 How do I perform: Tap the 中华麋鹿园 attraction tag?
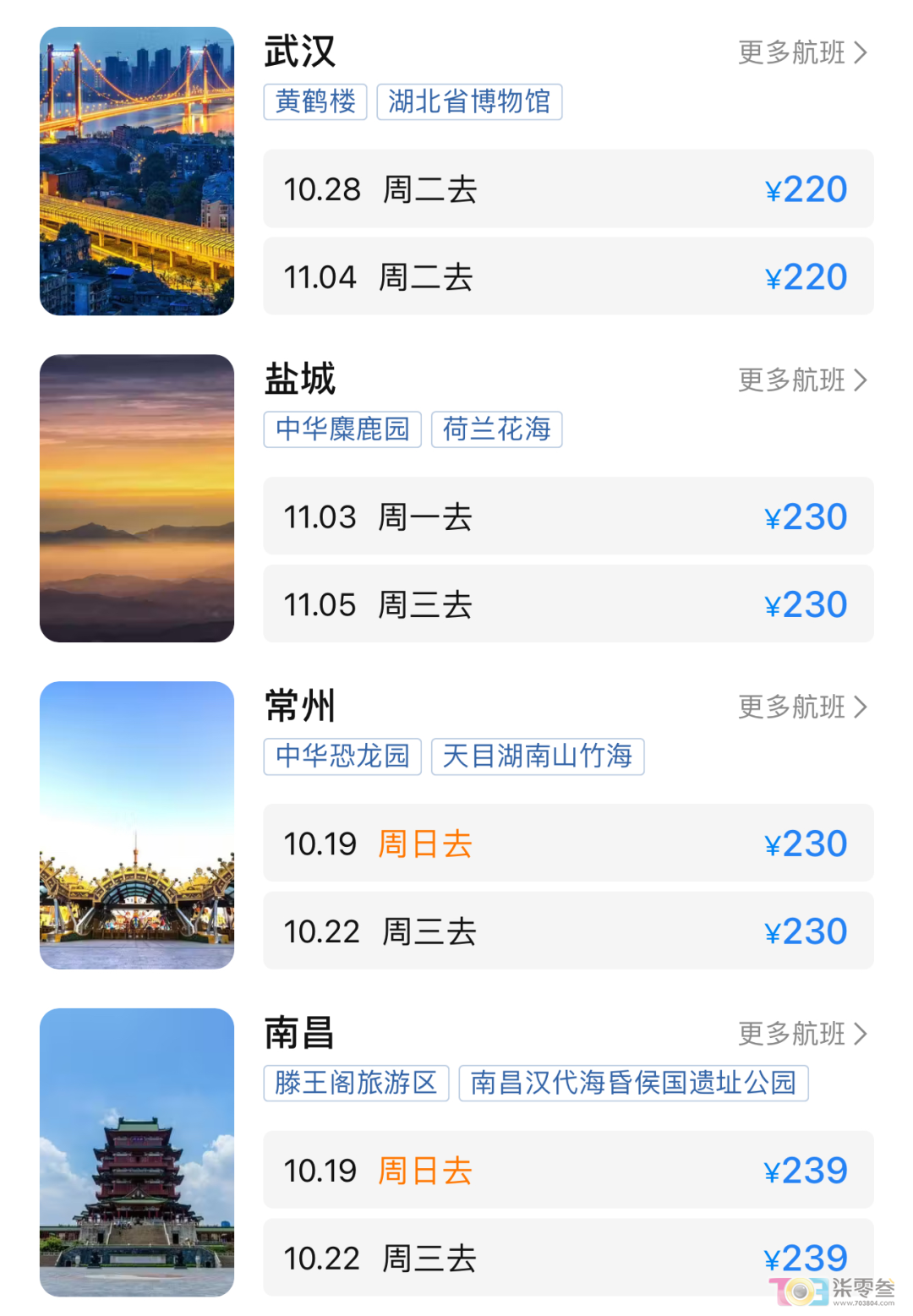[342, 429]
